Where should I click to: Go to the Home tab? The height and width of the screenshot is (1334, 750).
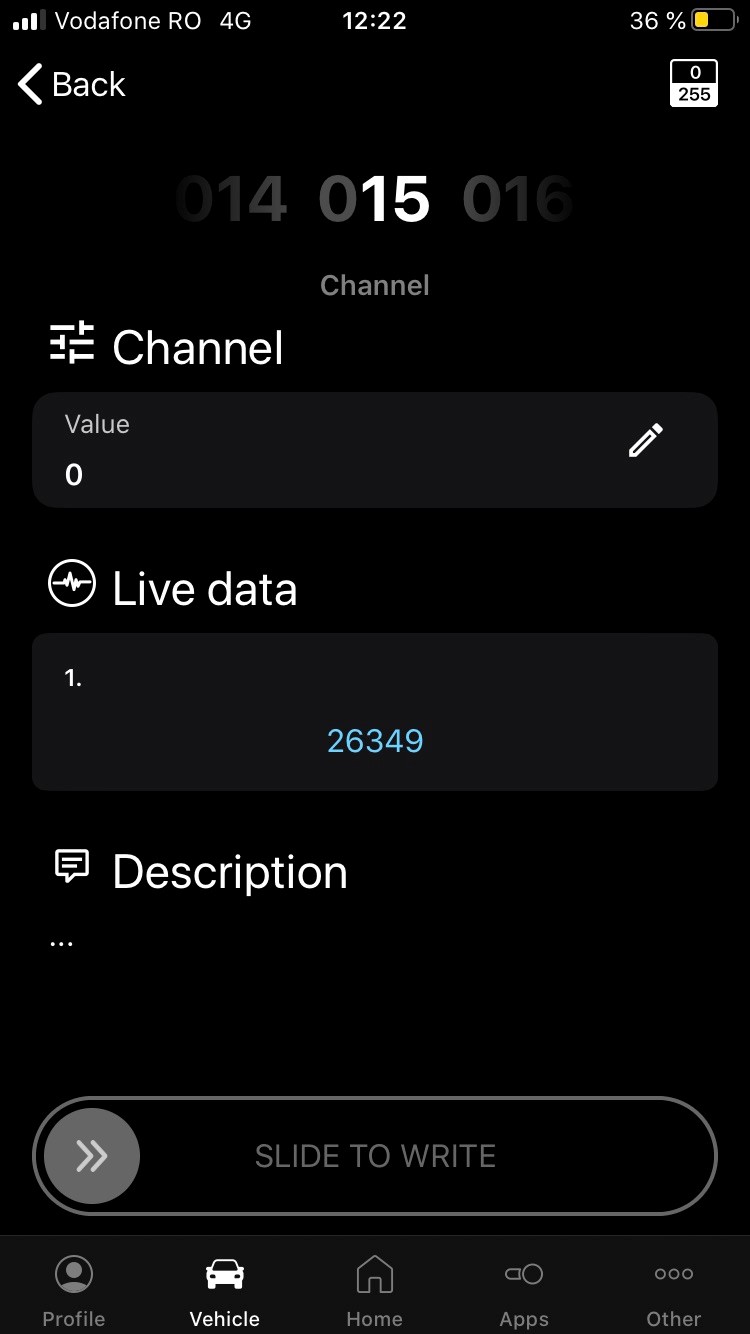pyautogui.click(x=374, y=1290)
